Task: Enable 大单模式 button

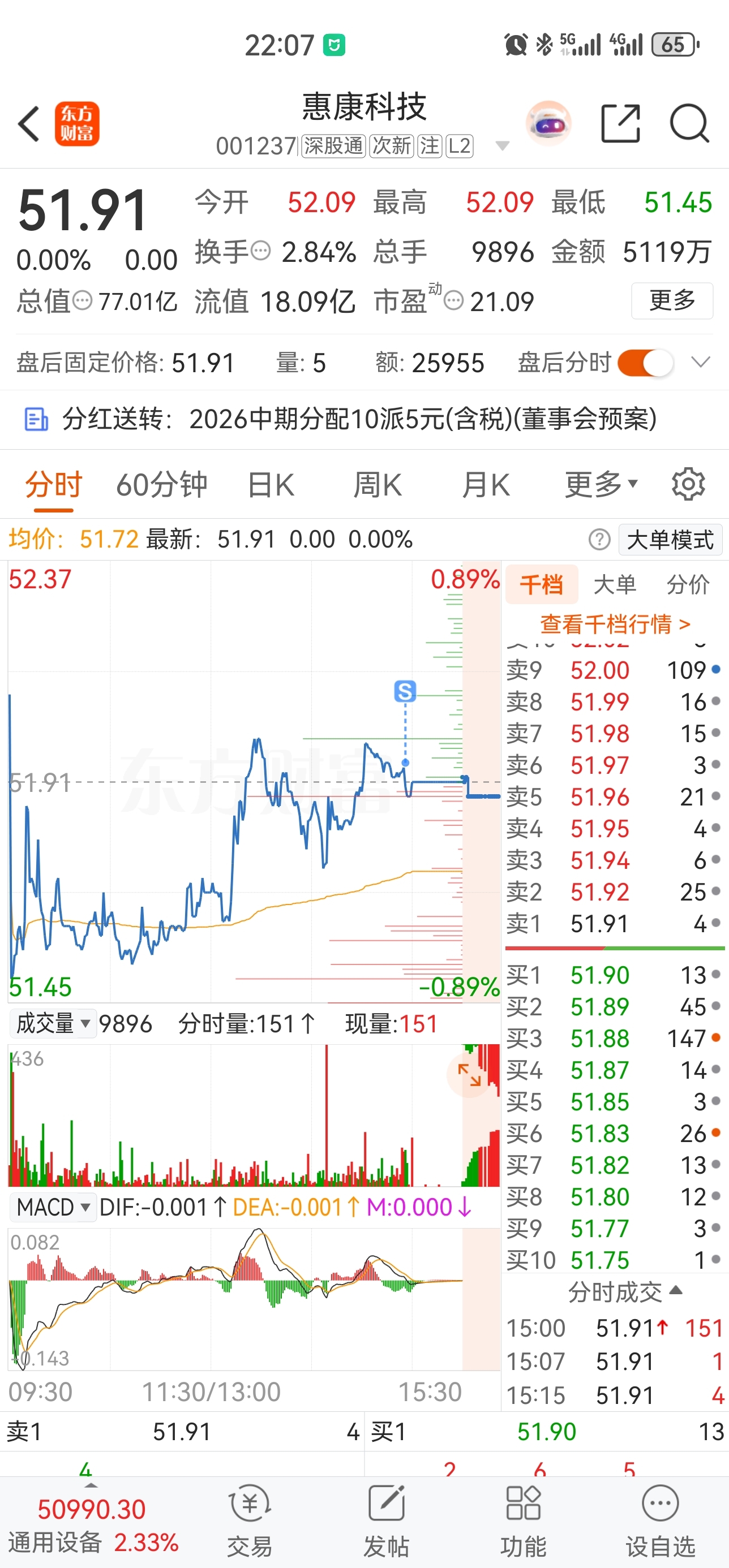Action: click(670, 540)
